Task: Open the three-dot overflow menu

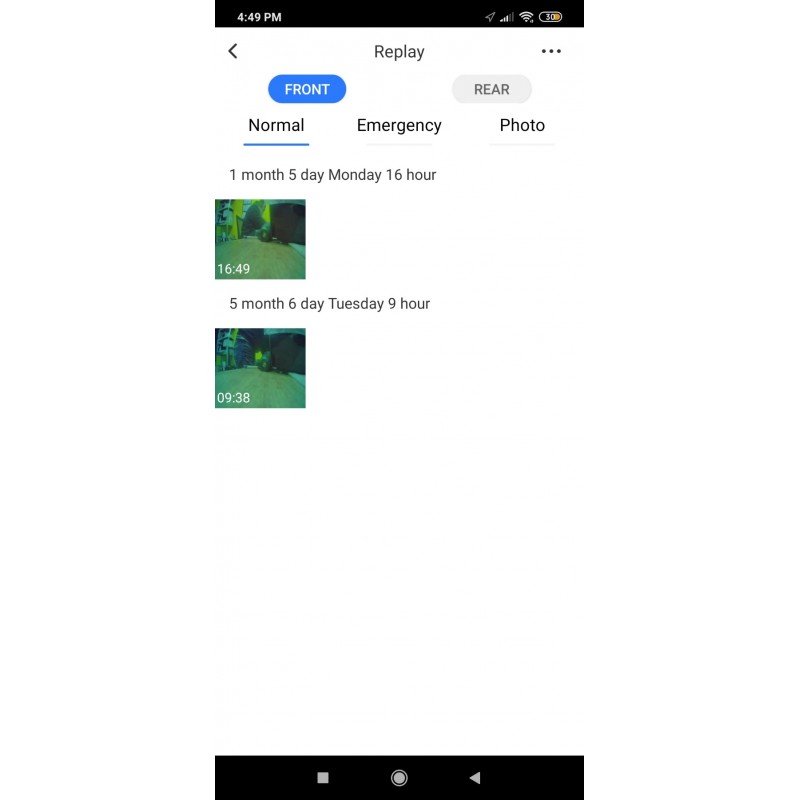Action: 551,51
